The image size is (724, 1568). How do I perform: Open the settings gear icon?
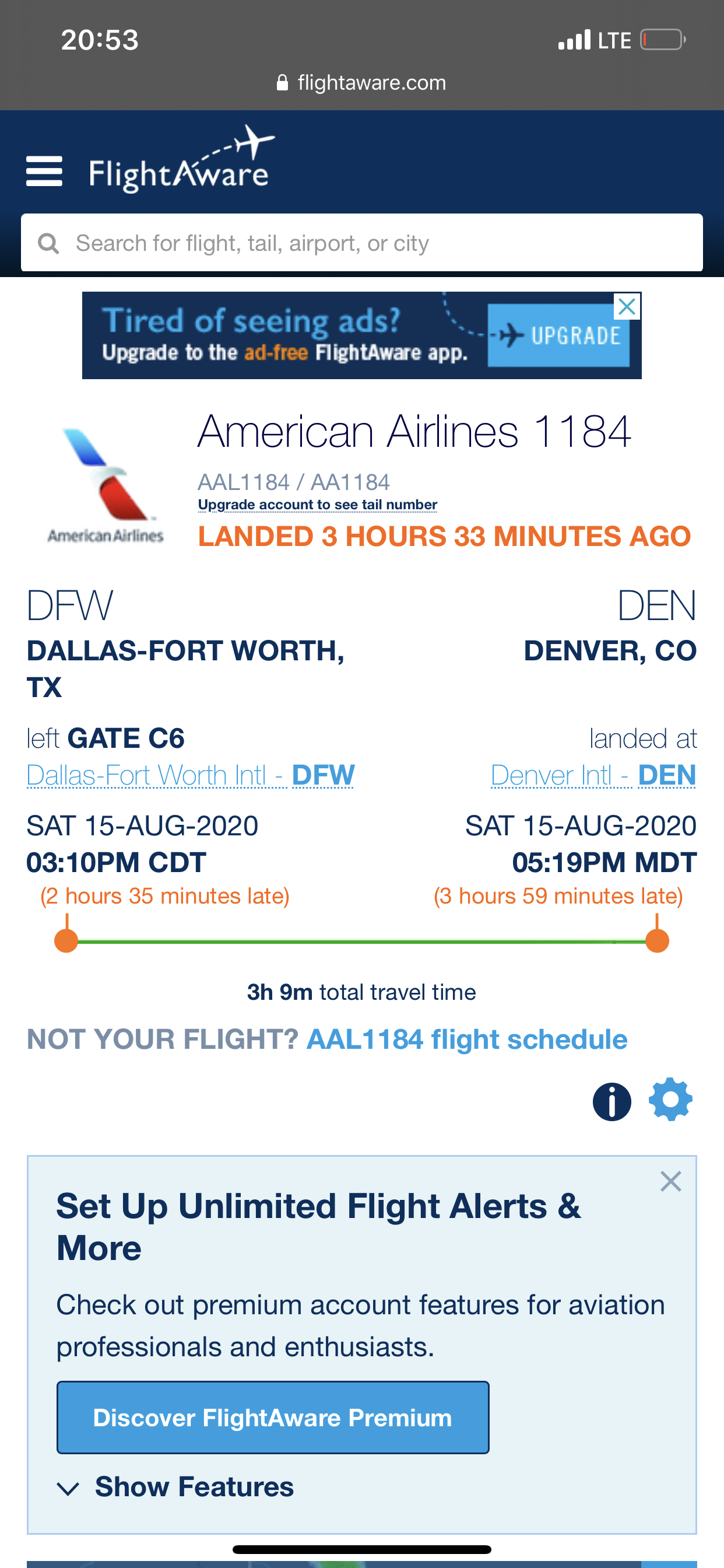point(670,1100)
